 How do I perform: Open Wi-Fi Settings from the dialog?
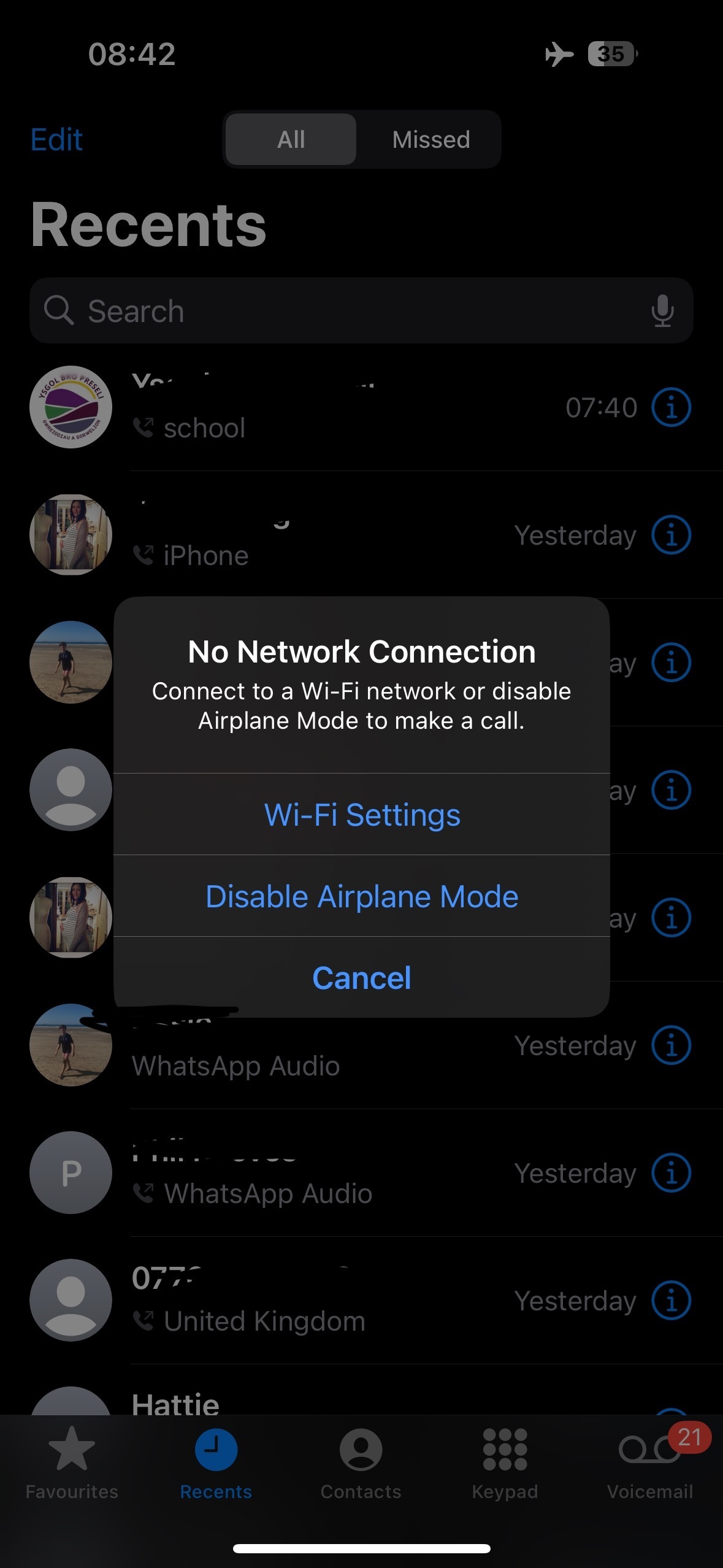click(362, 815)
